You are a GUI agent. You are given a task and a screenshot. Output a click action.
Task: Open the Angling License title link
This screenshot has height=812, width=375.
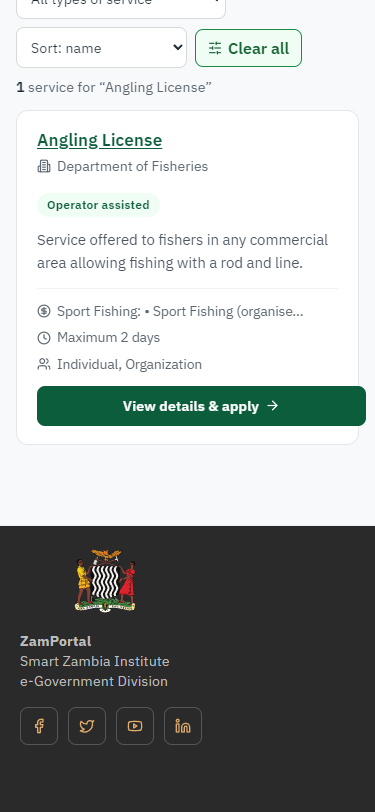[x=99, y=140]
